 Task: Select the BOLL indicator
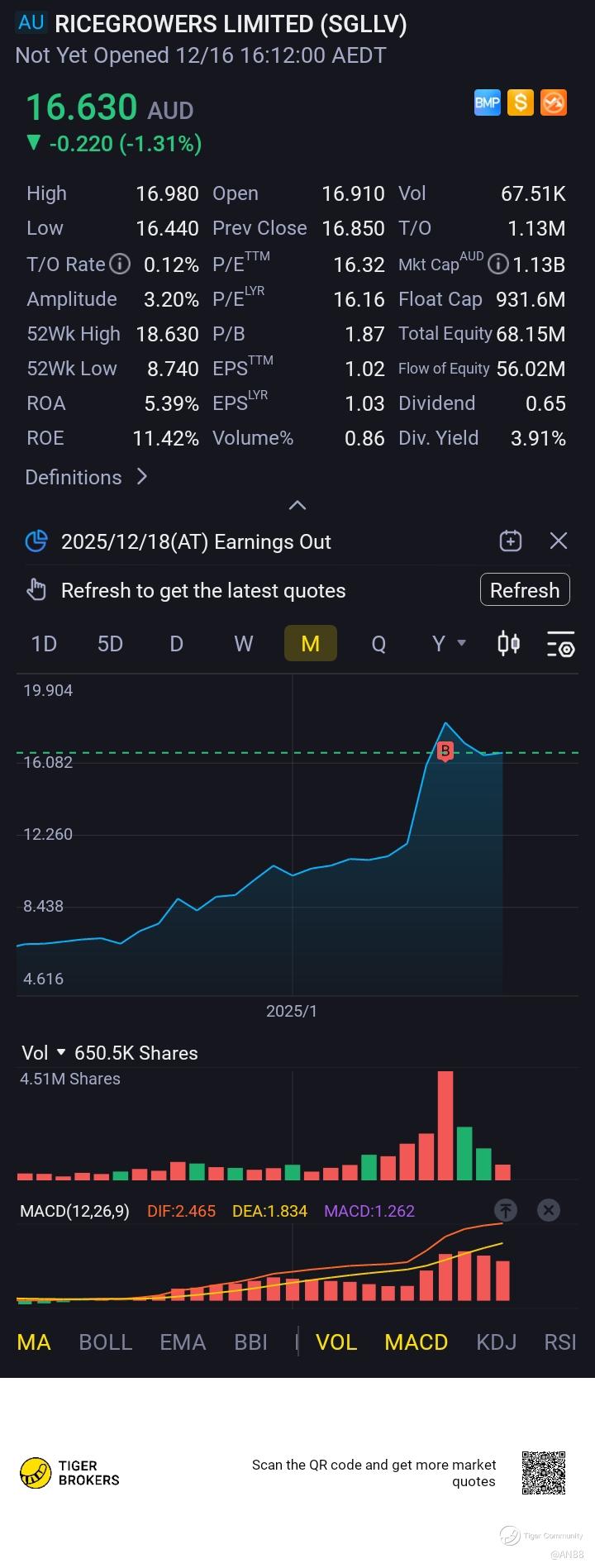pyautogui.click(x=105, y=1342)
